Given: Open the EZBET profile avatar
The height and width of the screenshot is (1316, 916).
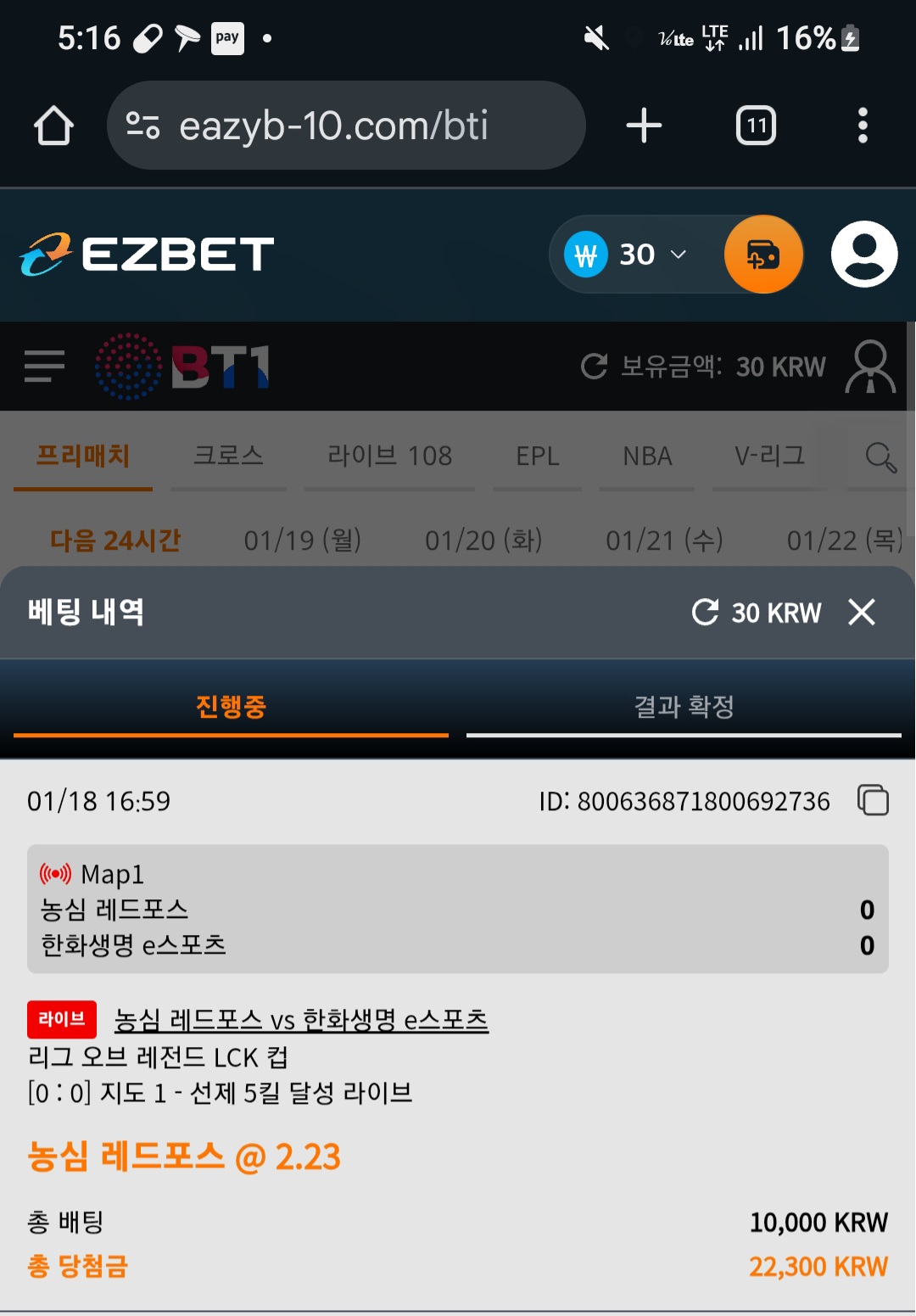Looking at the screenshot, I should pos(864,254).
